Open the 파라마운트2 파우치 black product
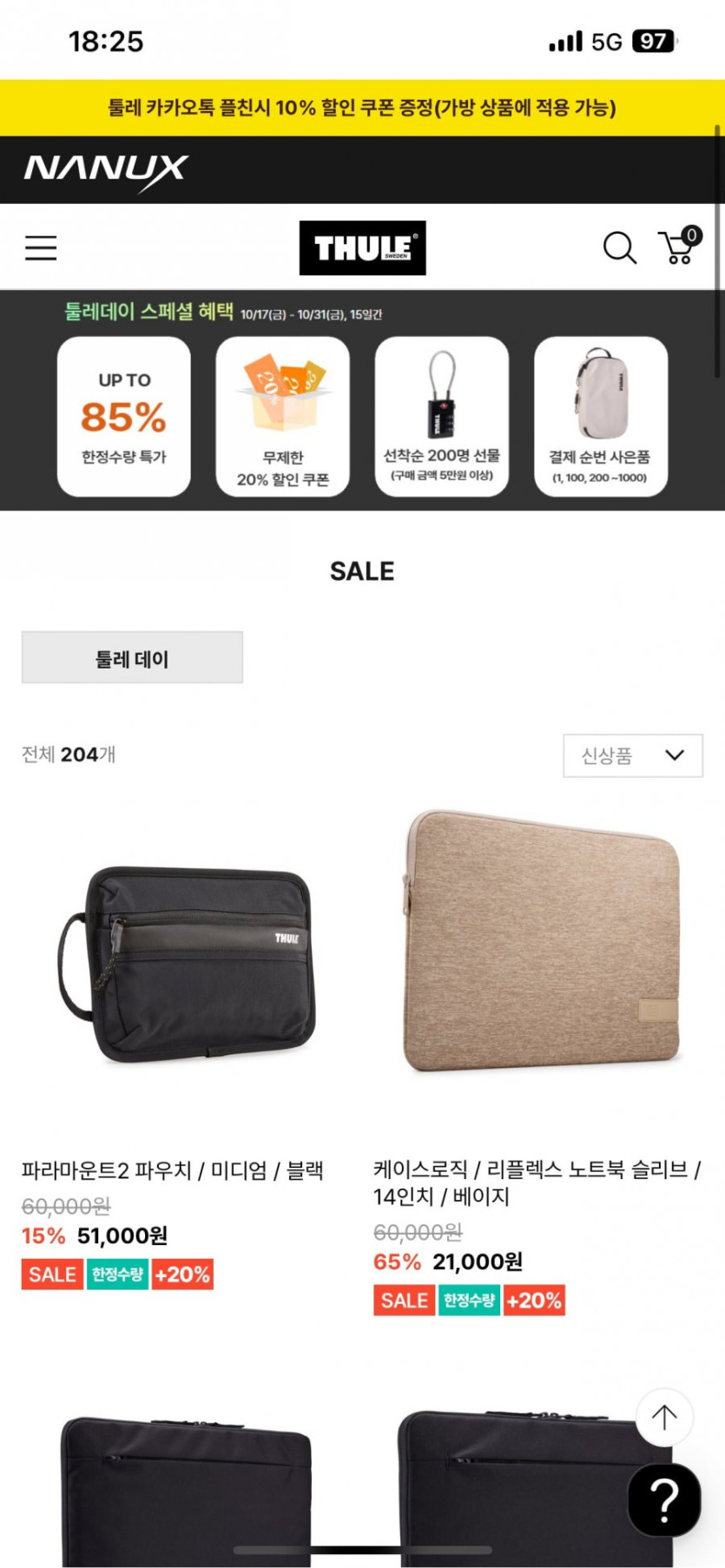The height and width of the screenshot is (1568, 725). tap(187, 964)
